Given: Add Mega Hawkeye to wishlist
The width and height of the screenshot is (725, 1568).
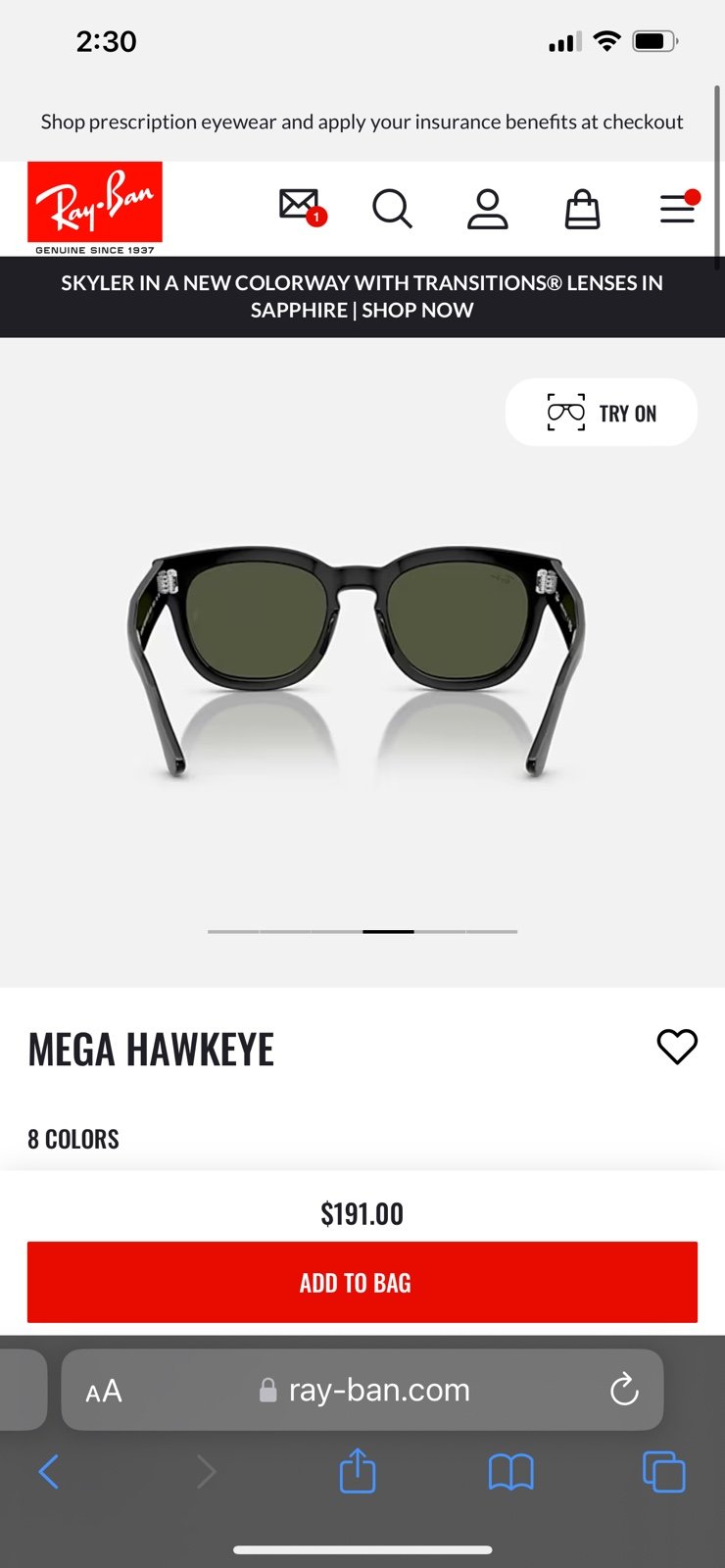Looking at the screenshot, I should pyautogui.click(x=677, y=1047).
